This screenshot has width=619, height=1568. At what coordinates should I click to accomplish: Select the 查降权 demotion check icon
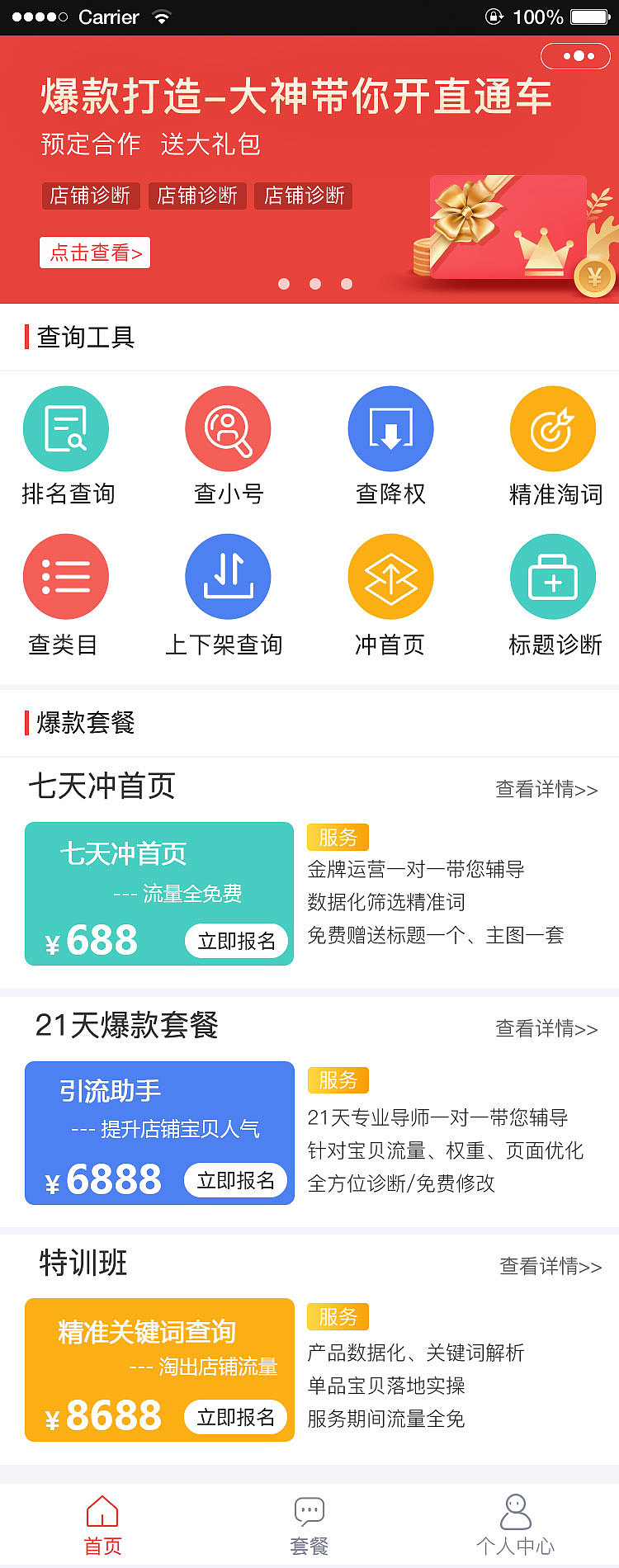click(390, 428)
